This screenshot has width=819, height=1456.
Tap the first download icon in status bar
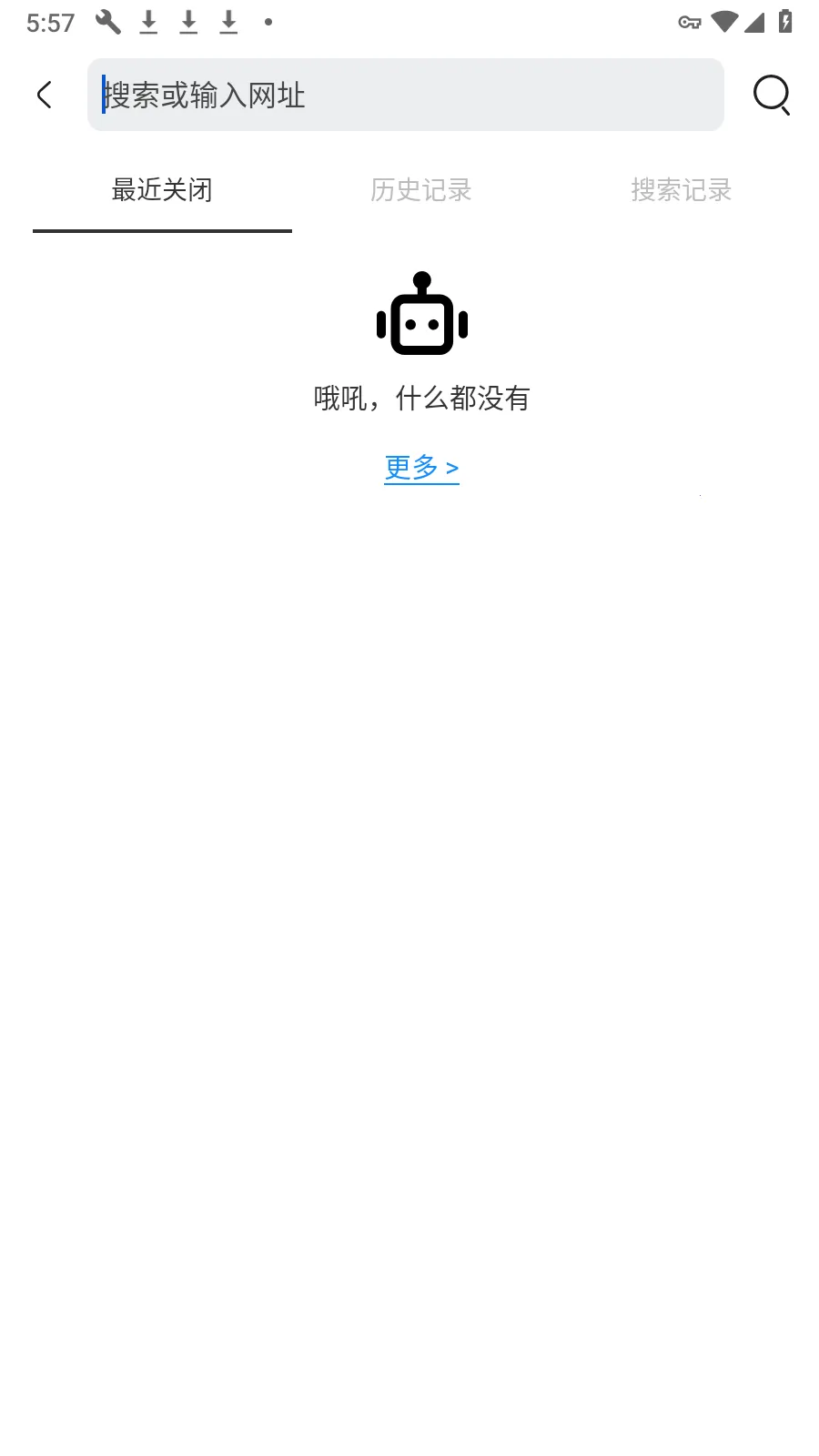coord(148,22)
